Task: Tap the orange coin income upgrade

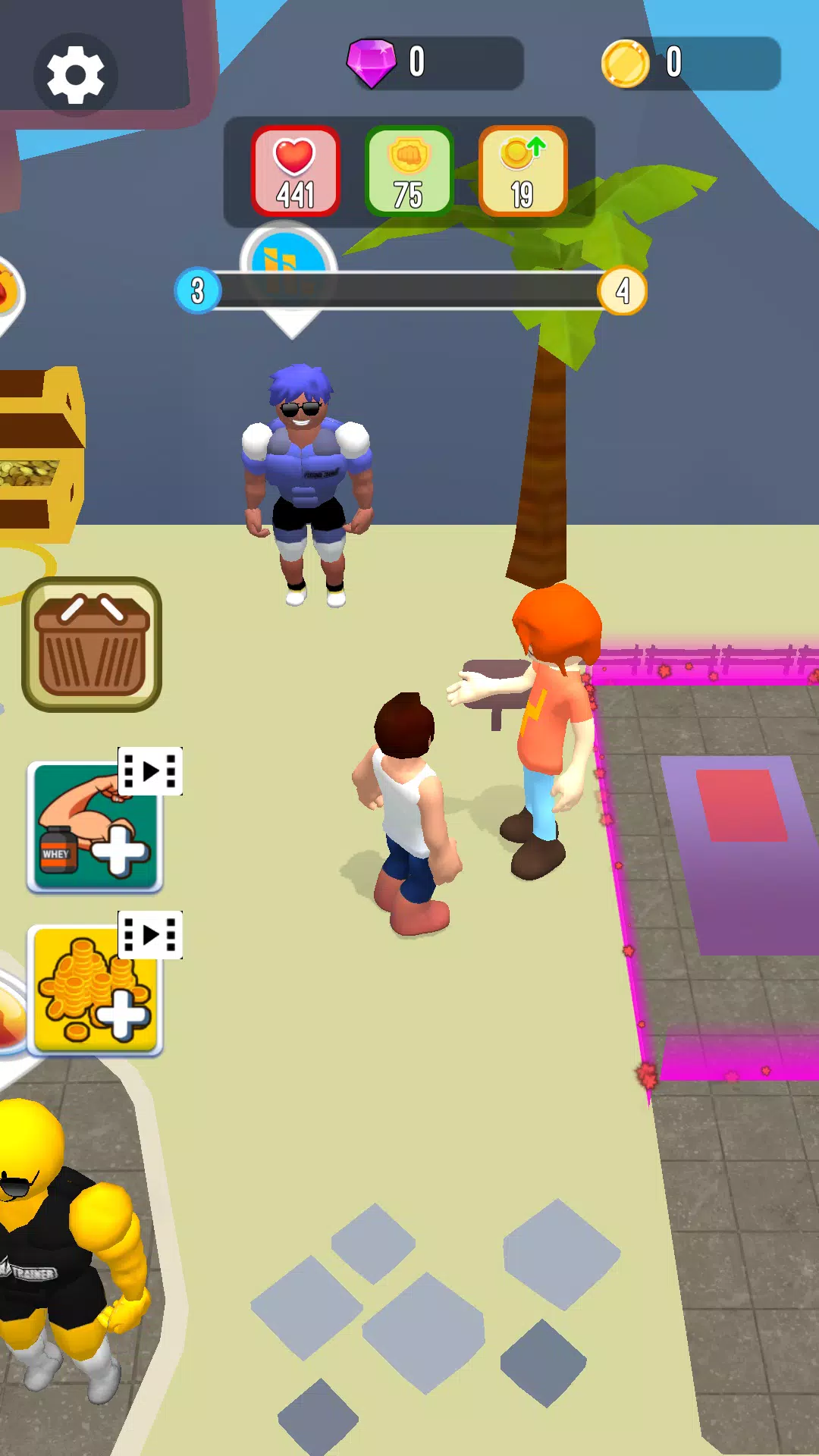Action: point(522,172)
